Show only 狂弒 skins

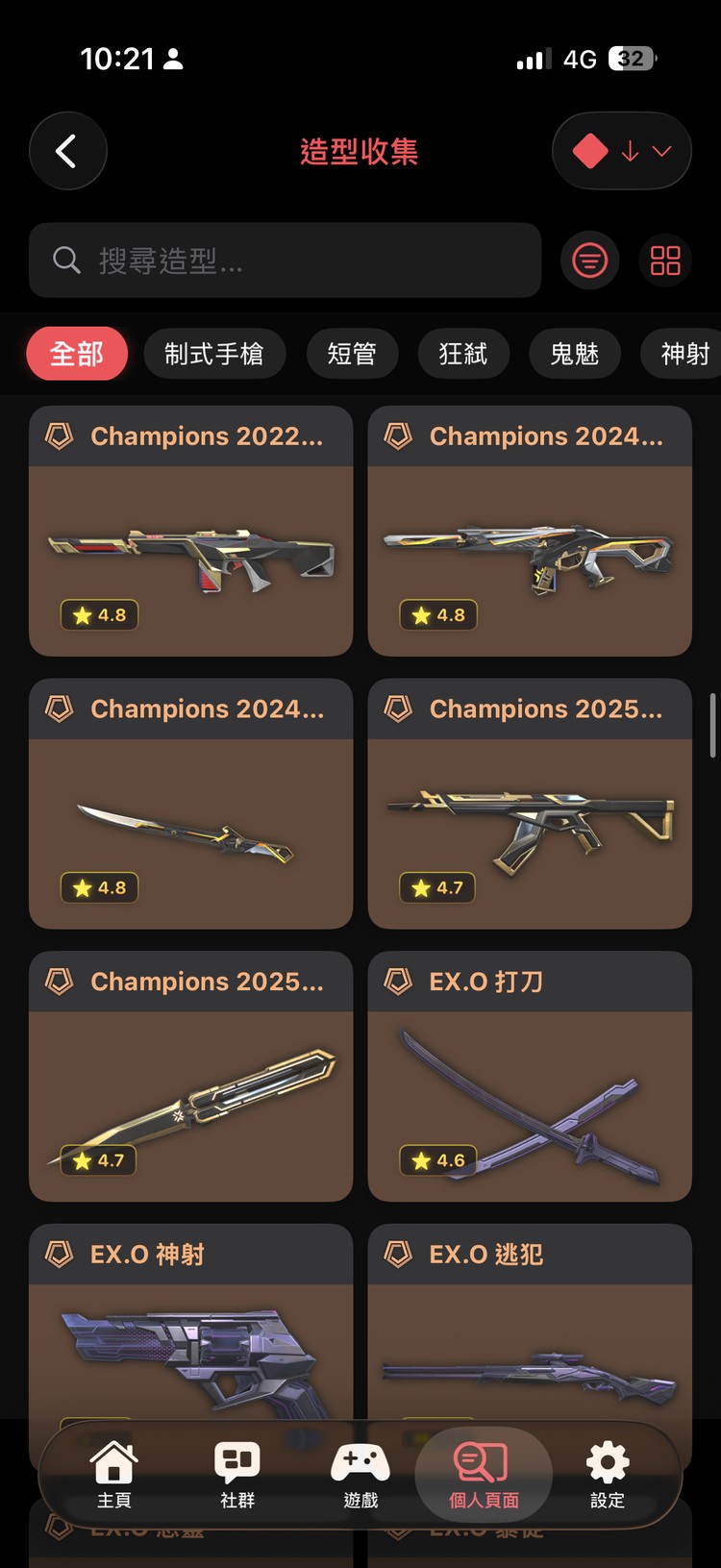coord(463,354)
